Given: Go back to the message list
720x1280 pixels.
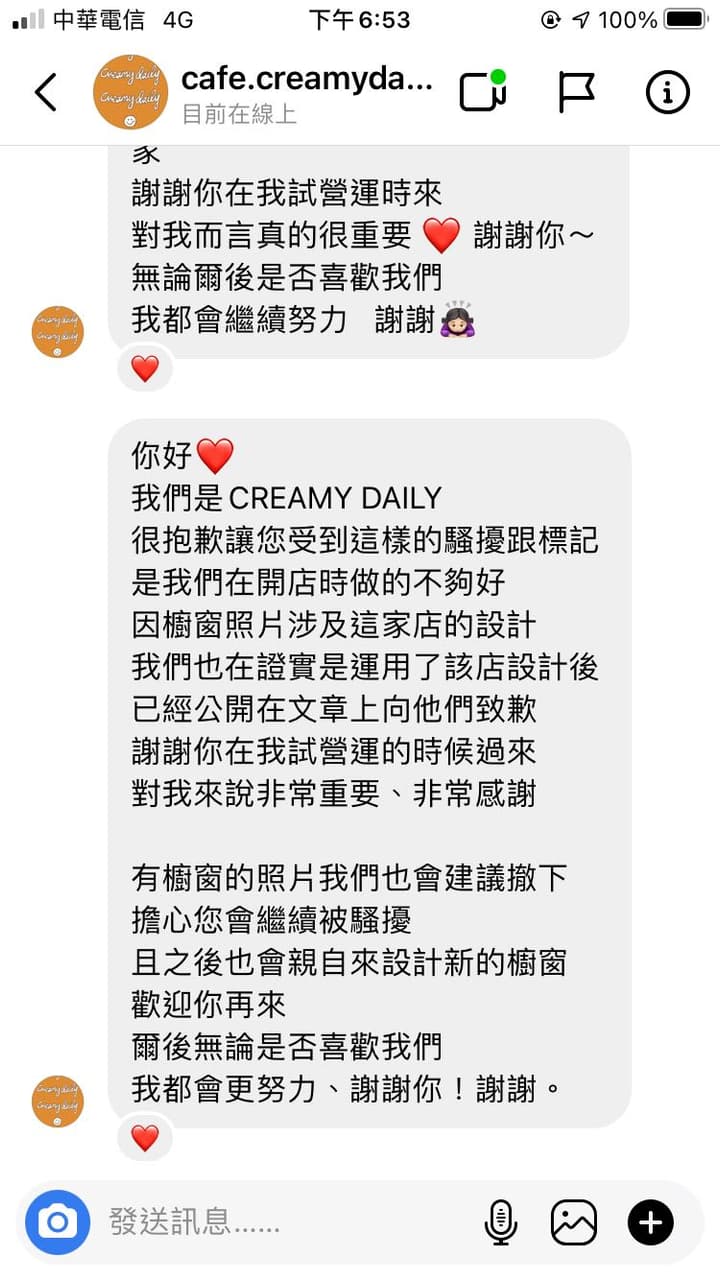Looking at the screenshot, I should [x=46, y=92].
